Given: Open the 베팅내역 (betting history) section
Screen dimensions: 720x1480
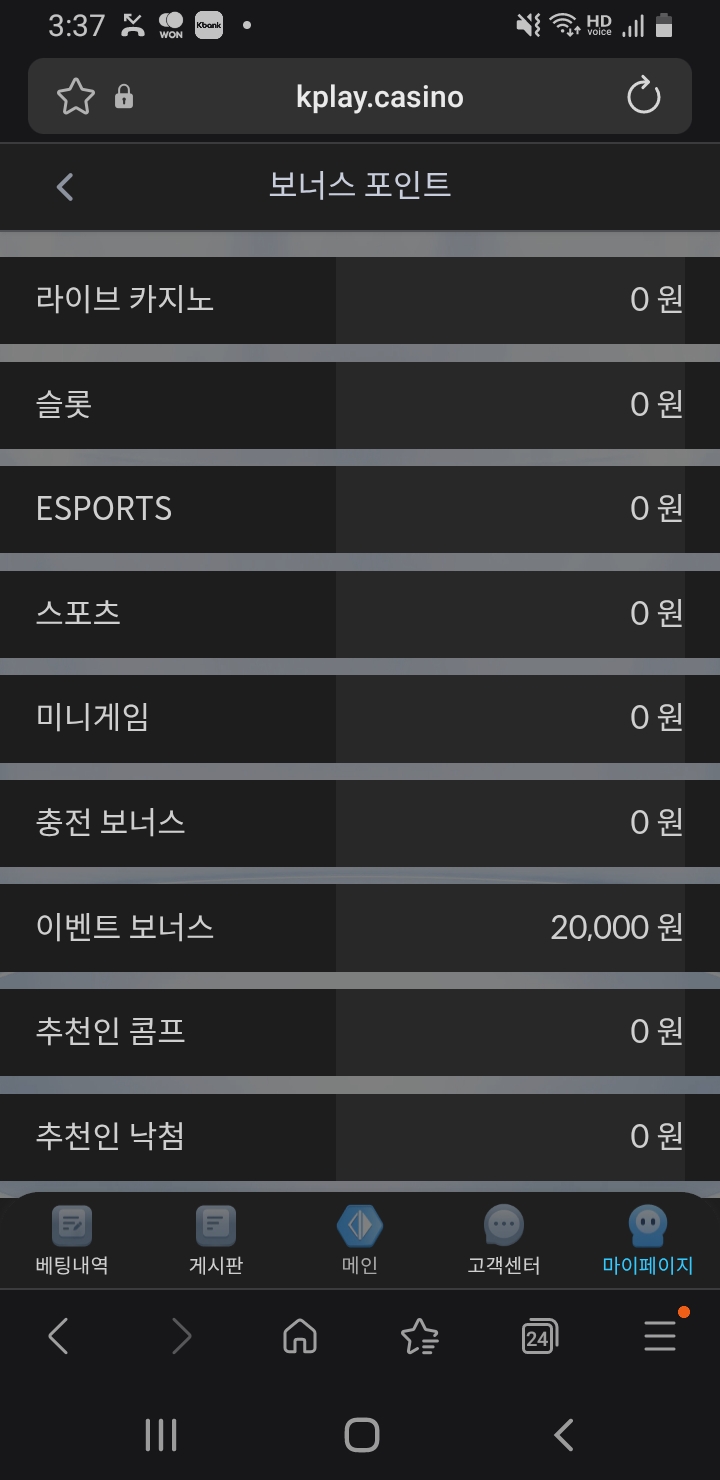Looking at the screenshot, I should (70, 1240).
